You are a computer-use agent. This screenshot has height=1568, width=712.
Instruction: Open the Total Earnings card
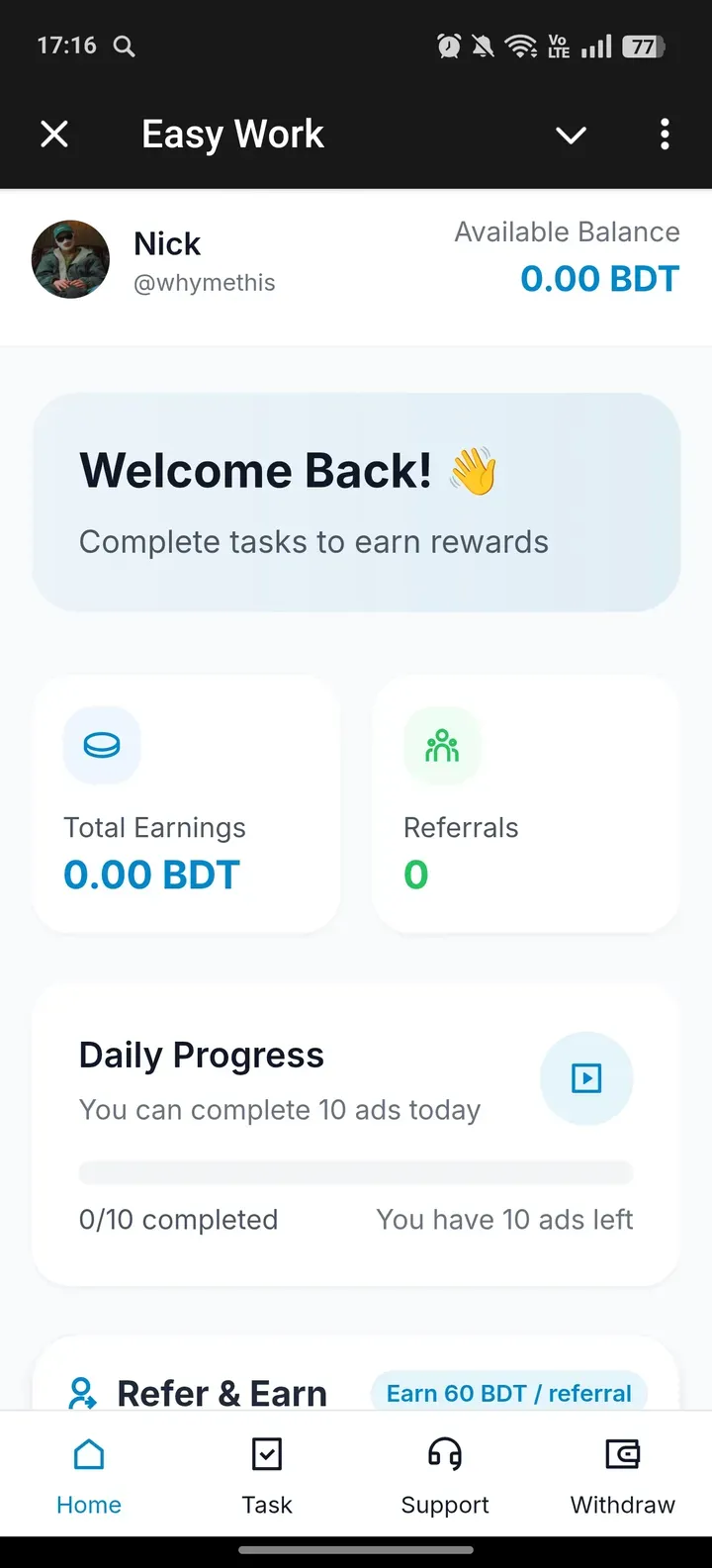[187, 804]
